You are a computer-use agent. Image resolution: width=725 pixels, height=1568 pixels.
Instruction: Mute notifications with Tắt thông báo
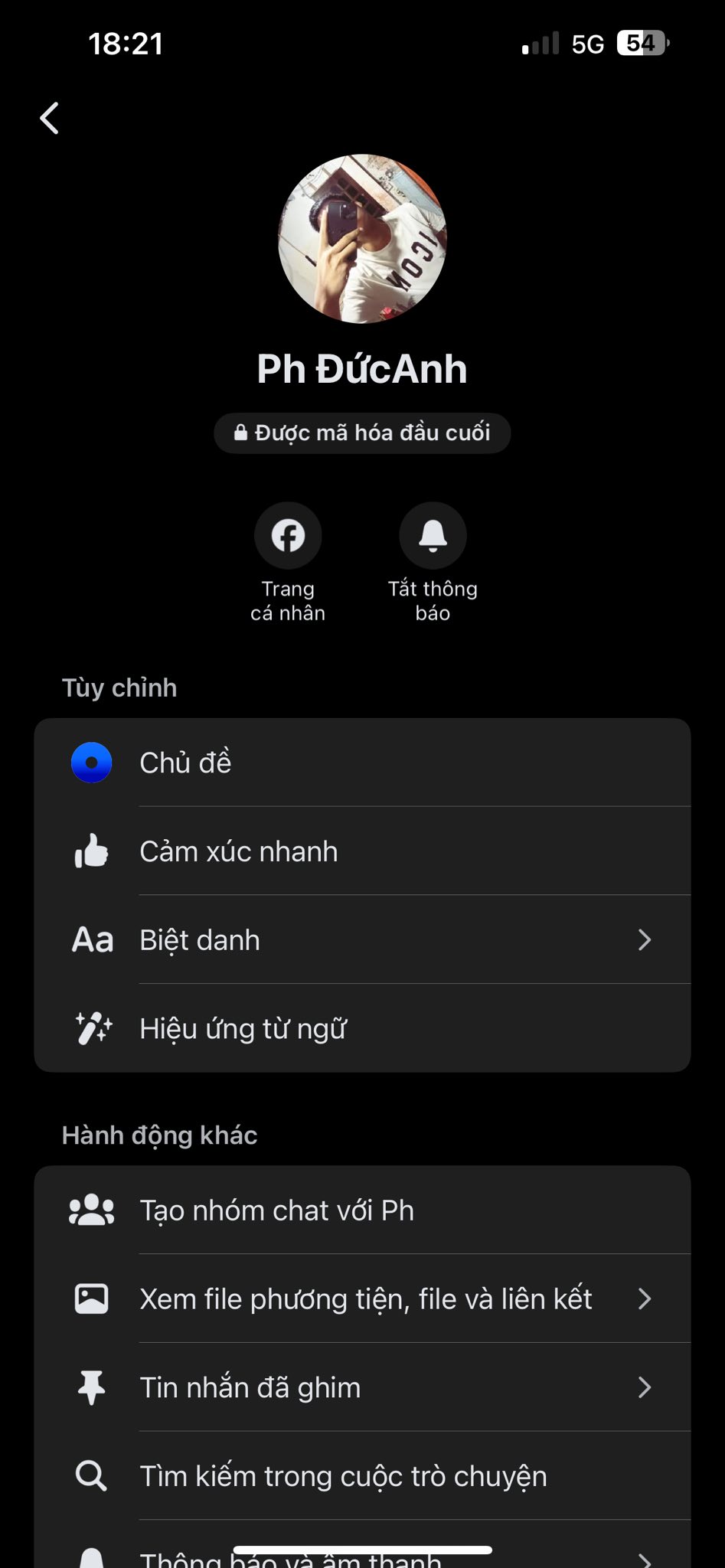click(x=433, y=563)
